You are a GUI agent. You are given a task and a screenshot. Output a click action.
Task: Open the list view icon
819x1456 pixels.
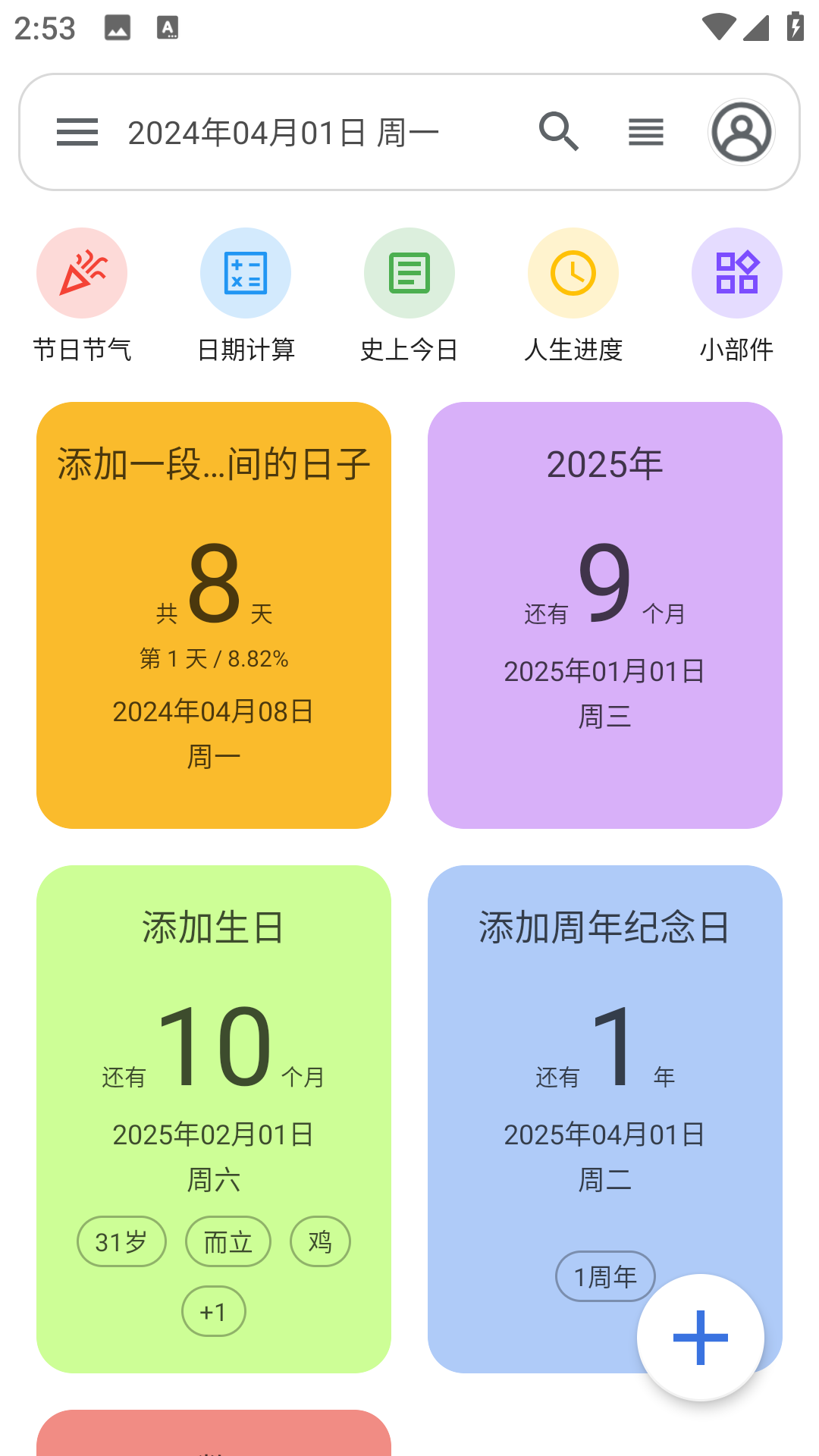645,131
